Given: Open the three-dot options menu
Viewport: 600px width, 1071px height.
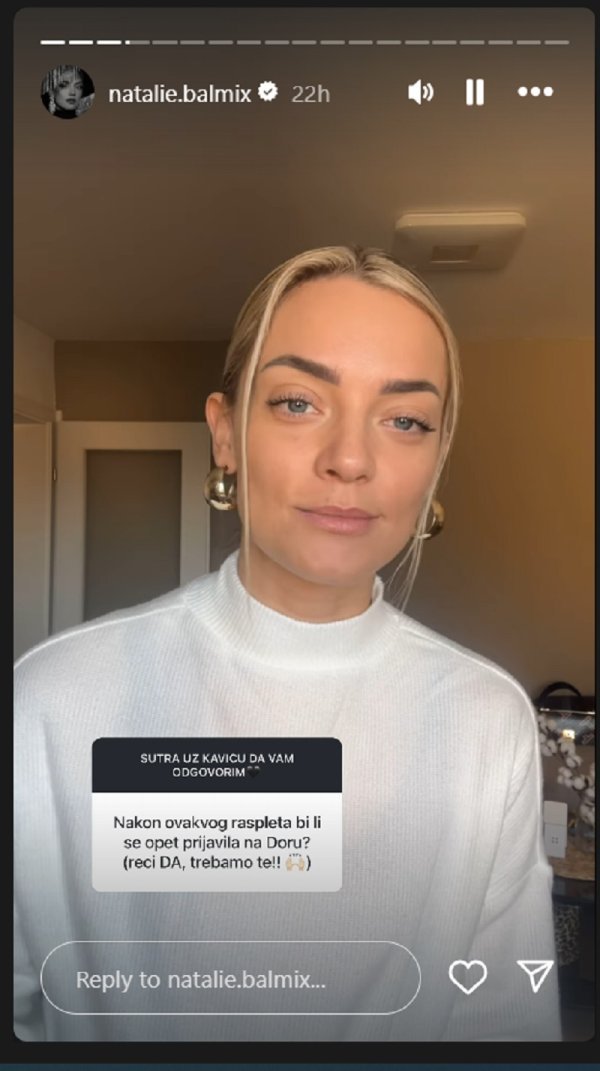Looking at the screenshot, I should [535, 93].
